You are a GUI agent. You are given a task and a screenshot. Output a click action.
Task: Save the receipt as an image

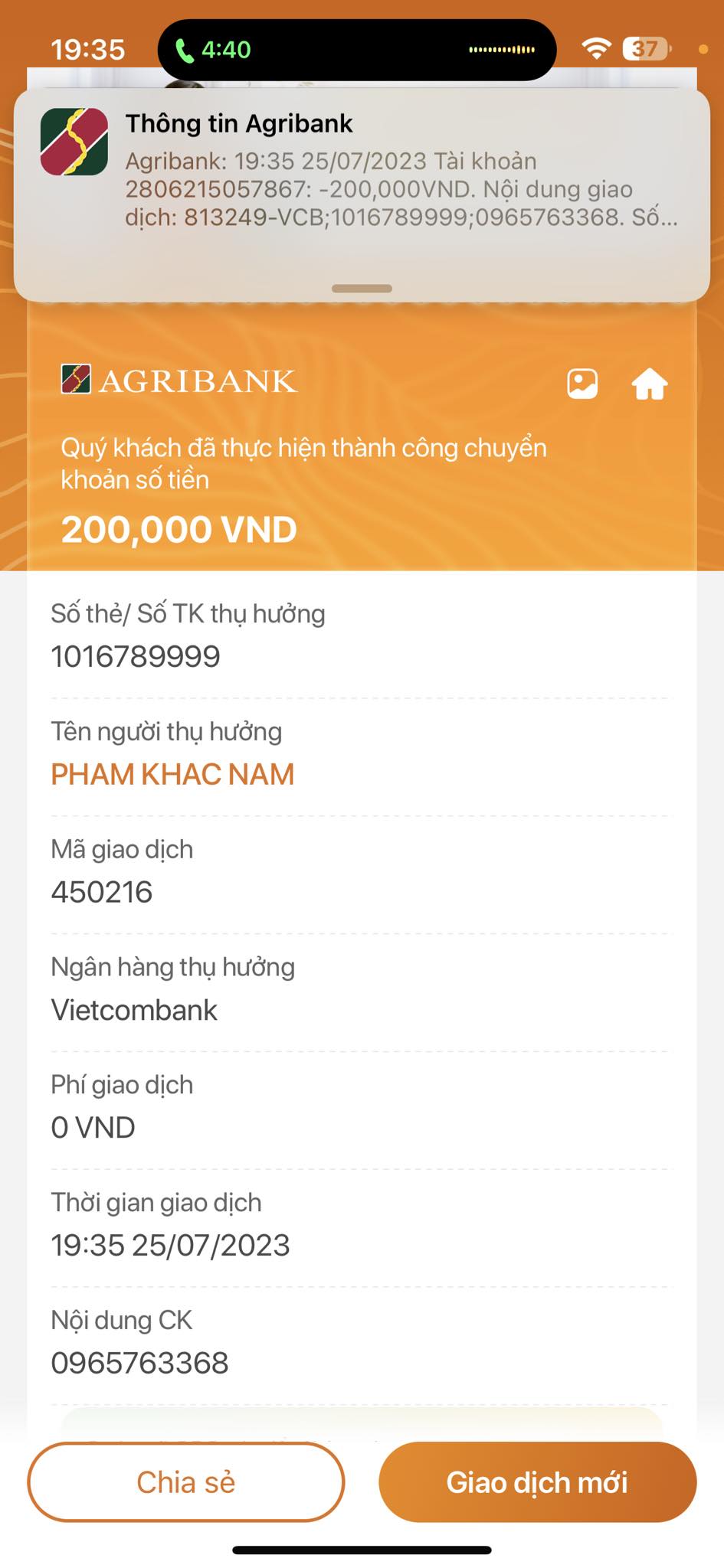click(582, 384)
